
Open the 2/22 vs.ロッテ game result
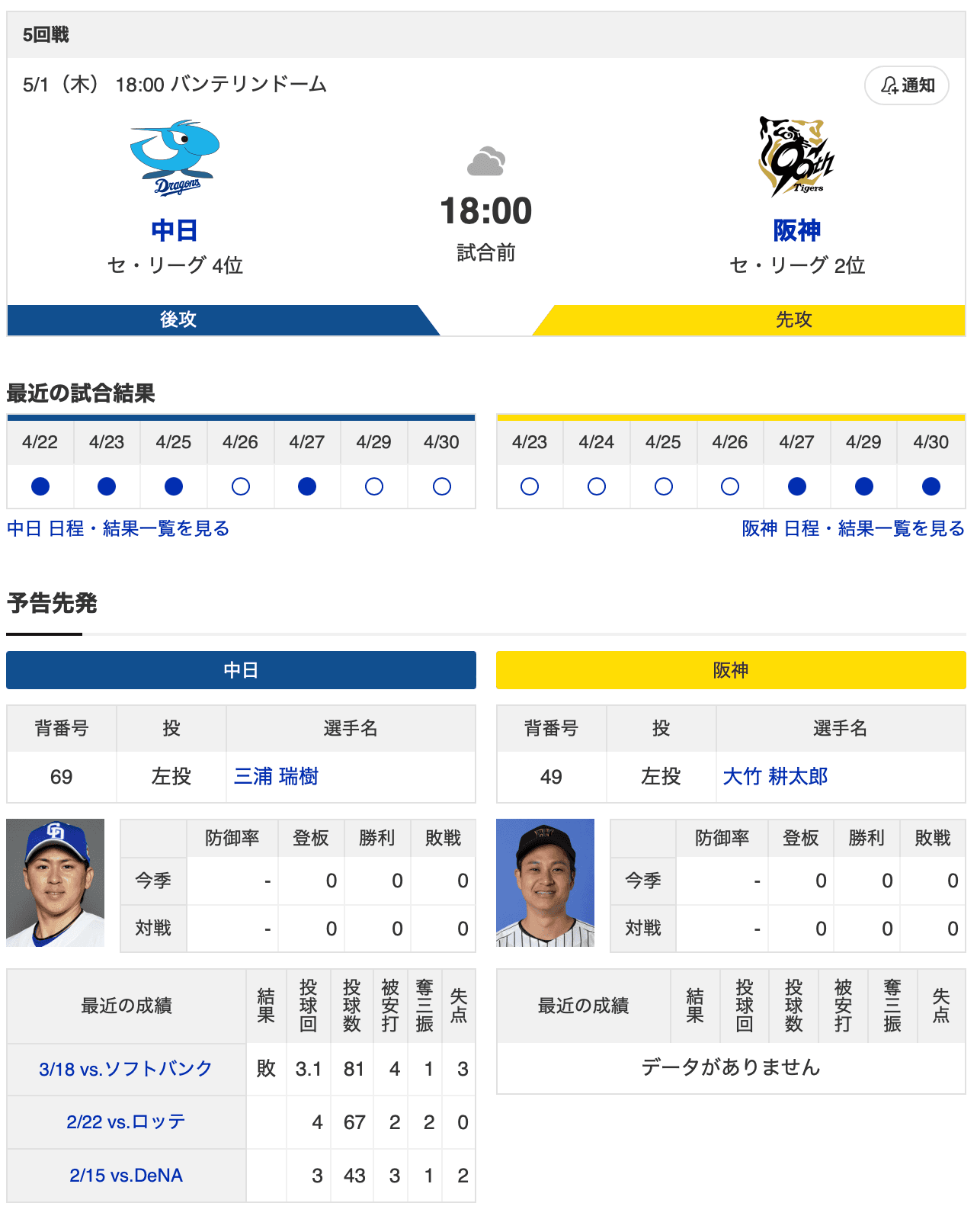point(124,1122)
